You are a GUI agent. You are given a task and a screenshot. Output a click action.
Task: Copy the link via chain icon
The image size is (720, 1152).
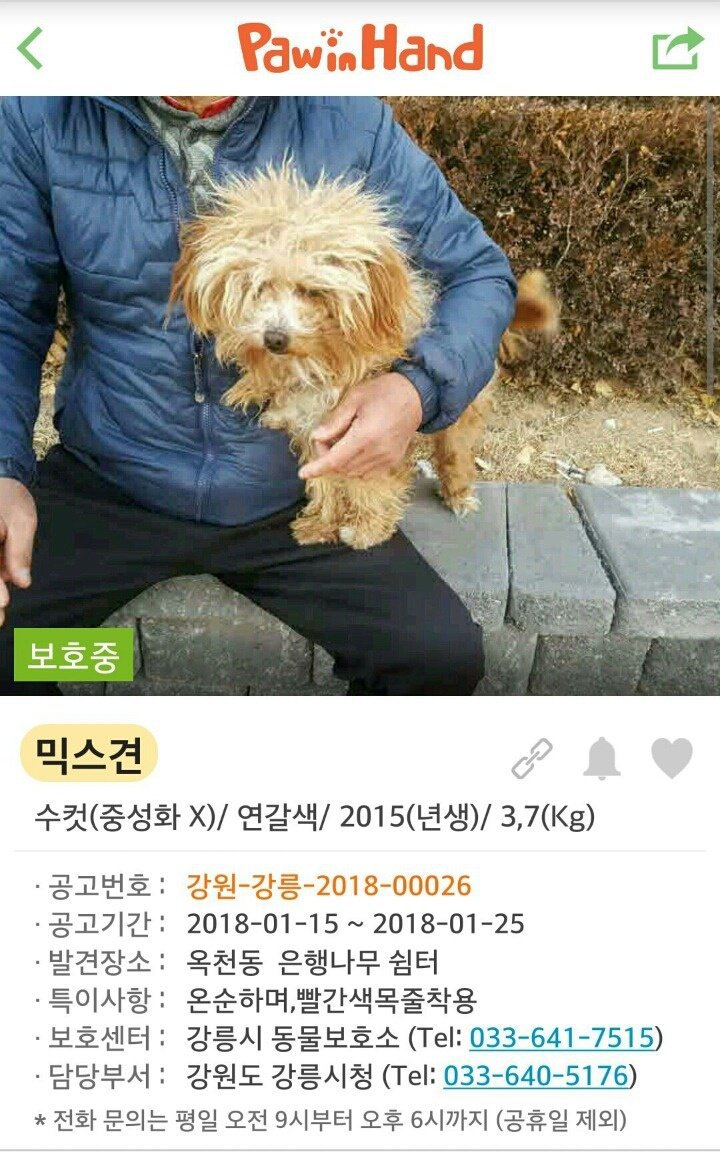(x=532, y=758)
